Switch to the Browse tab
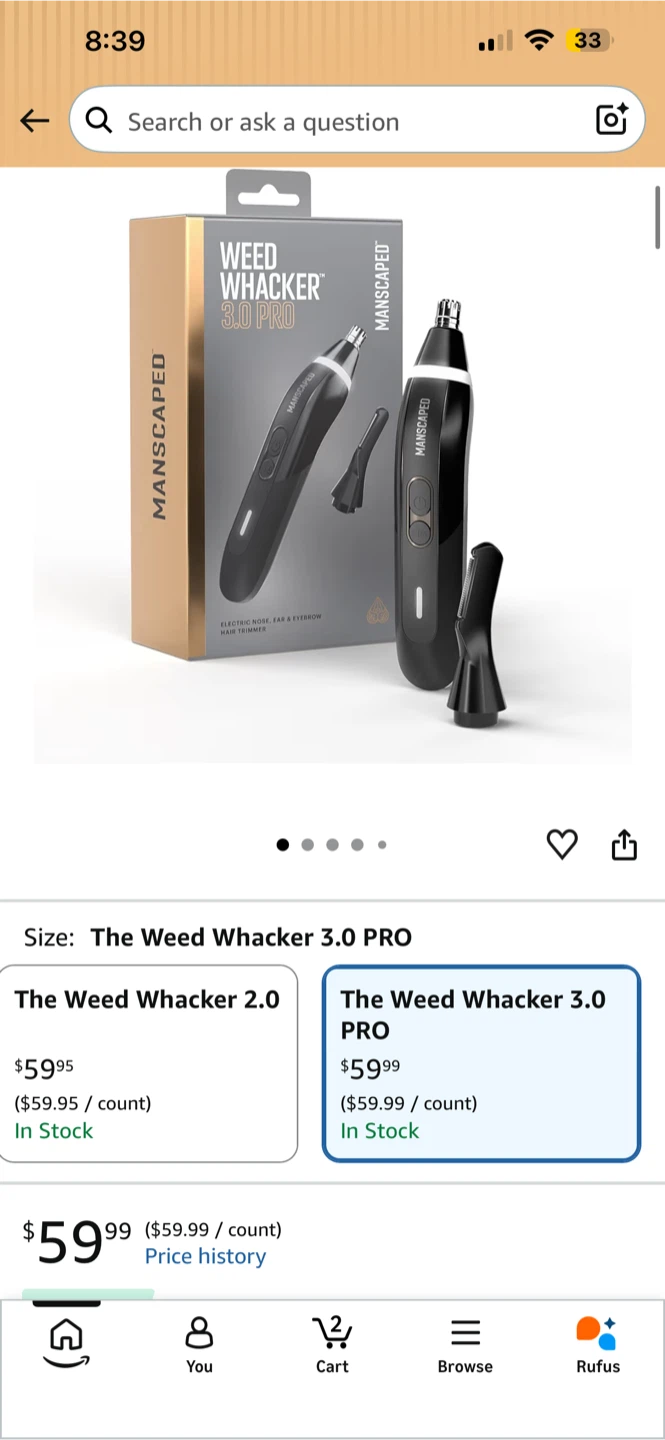Image resolution: width=665 pixels, height=1440 pixels. coord(465,1345)
